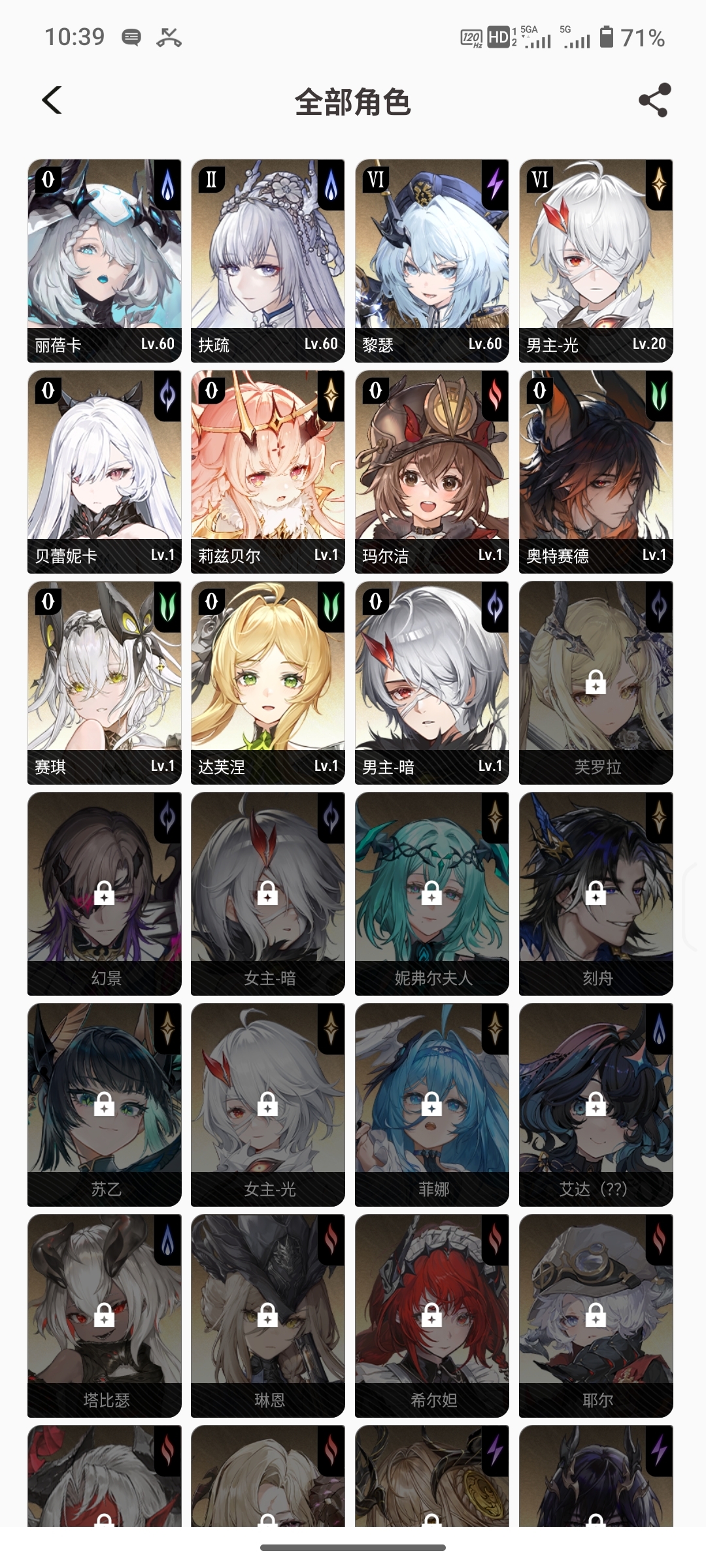
Task: Open 奥特赛德 character card
Action: (596, 472)
